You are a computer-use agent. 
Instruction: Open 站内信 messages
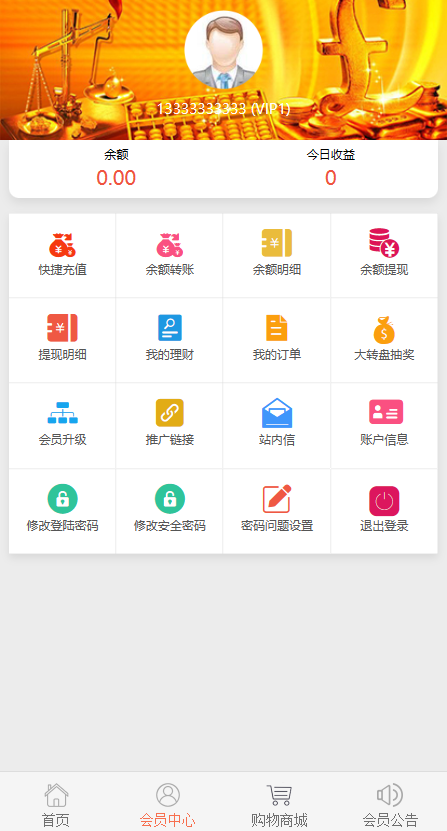click(277, 426)
